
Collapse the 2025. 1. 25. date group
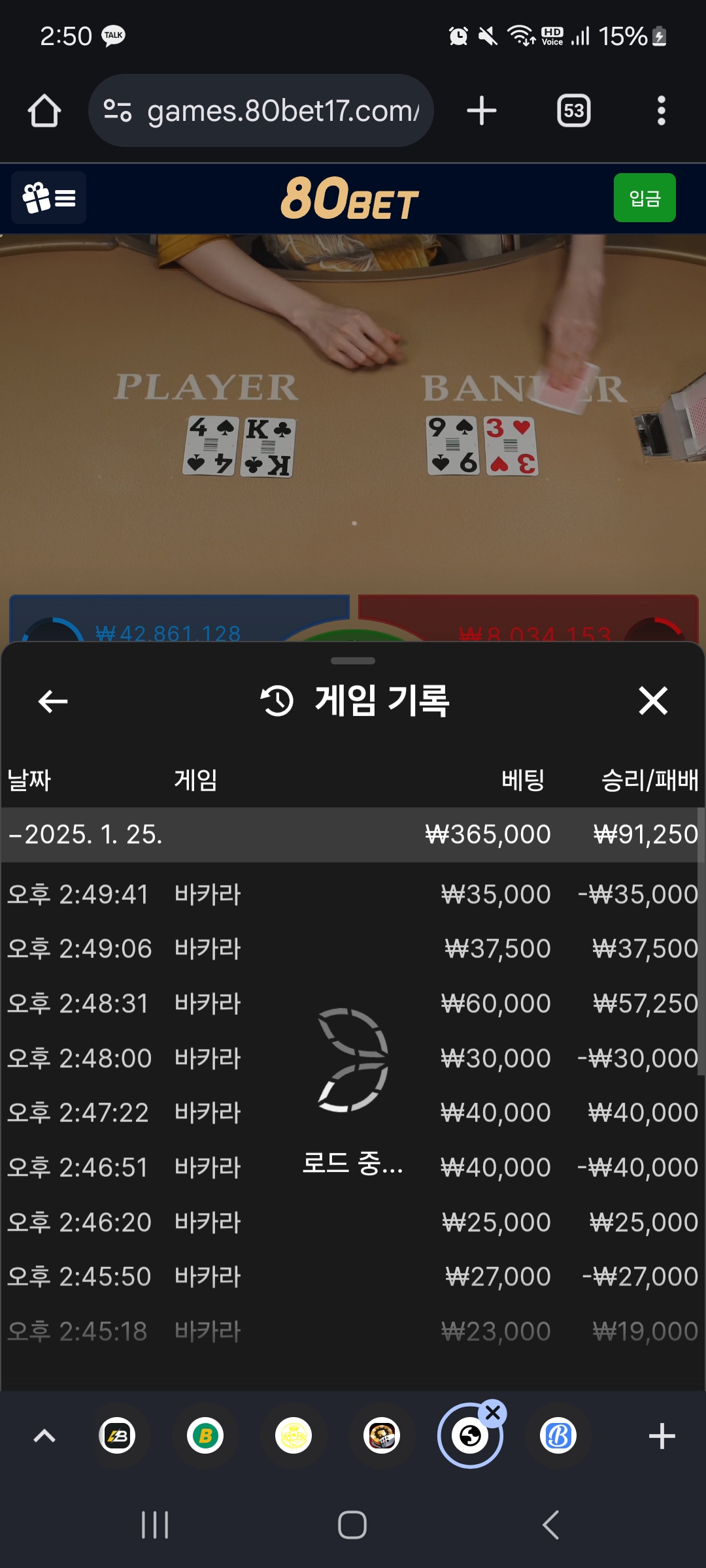pos(85,834)
